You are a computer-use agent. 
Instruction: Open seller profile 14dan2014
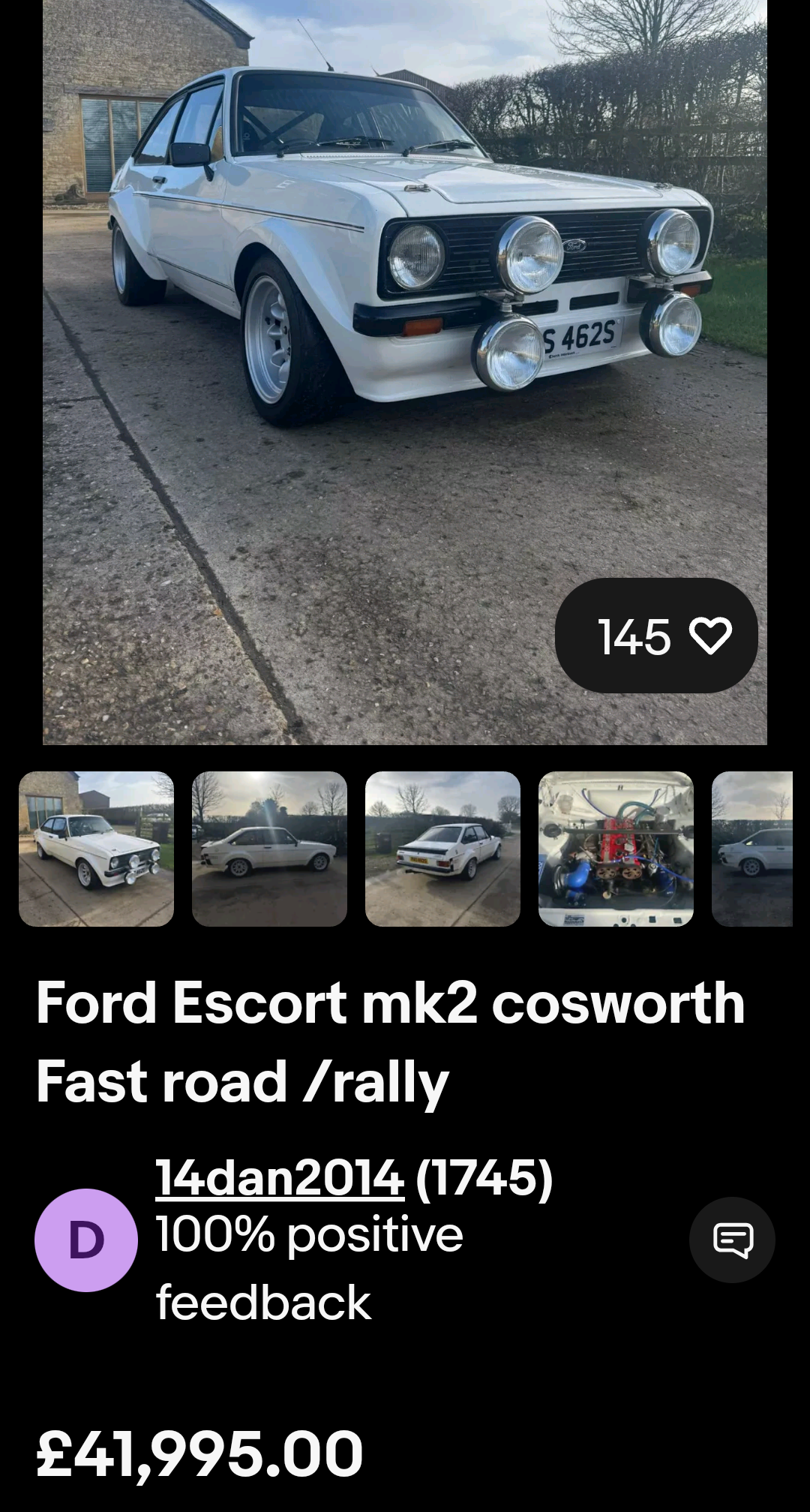tap(280, 1177)
